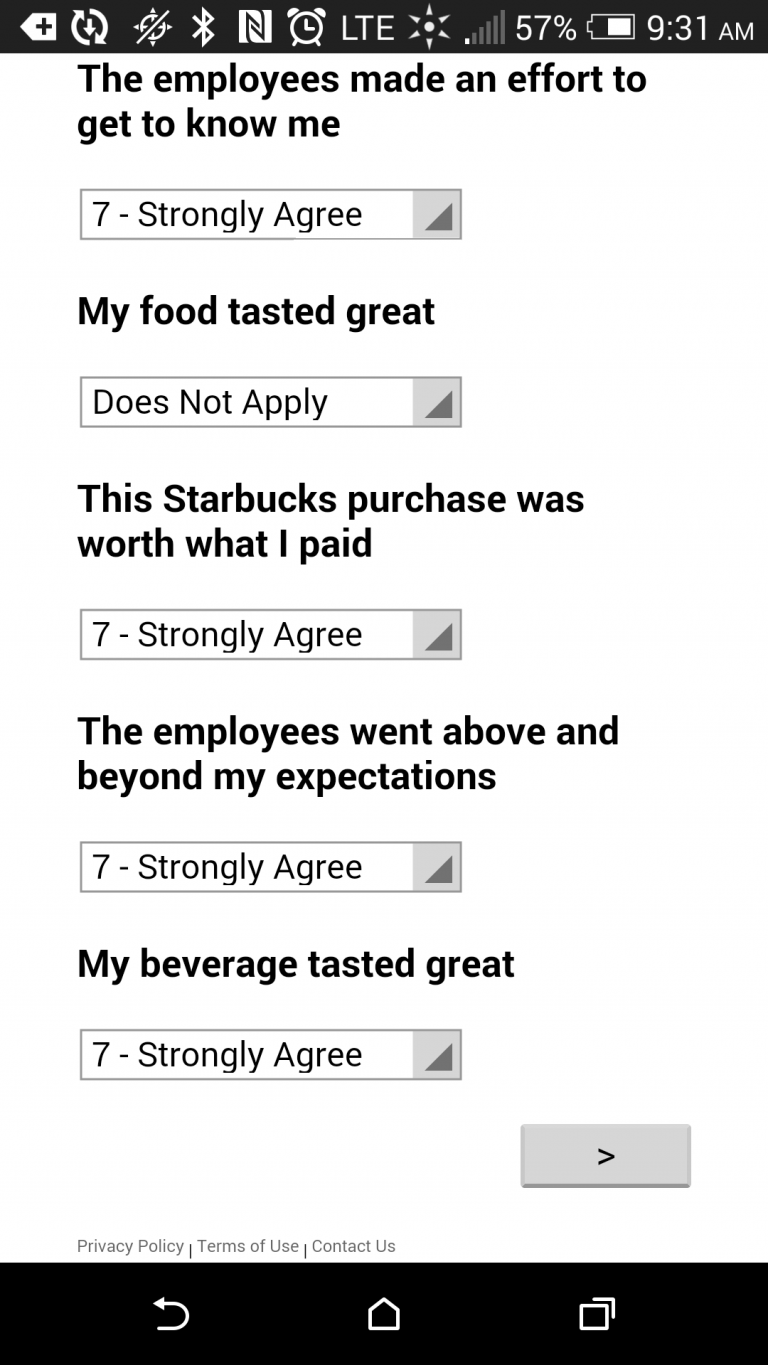Select rating for 'My beverage tasted great'
This screenshot has width=768, height=1365.
pyautogui.click(x=270, y=1054)
